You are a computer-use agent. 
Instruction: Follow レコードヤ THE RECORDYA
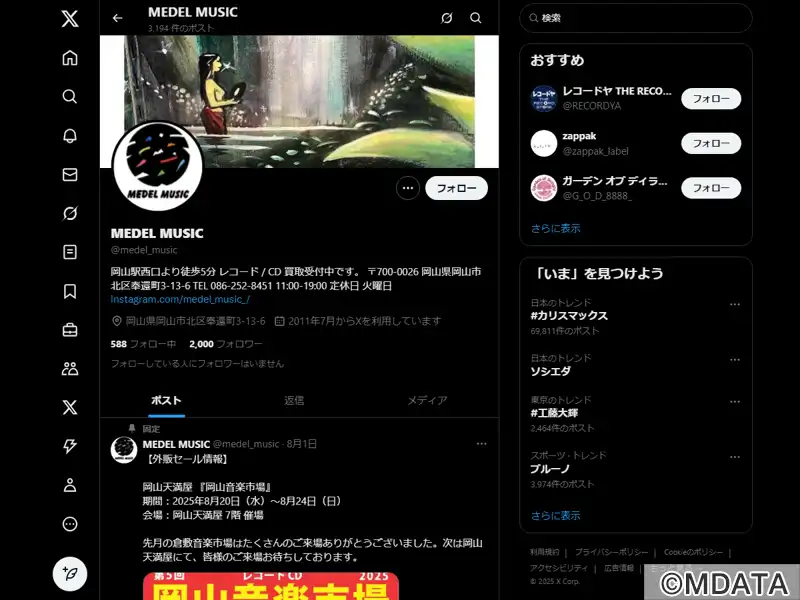[x=711, y=99]
